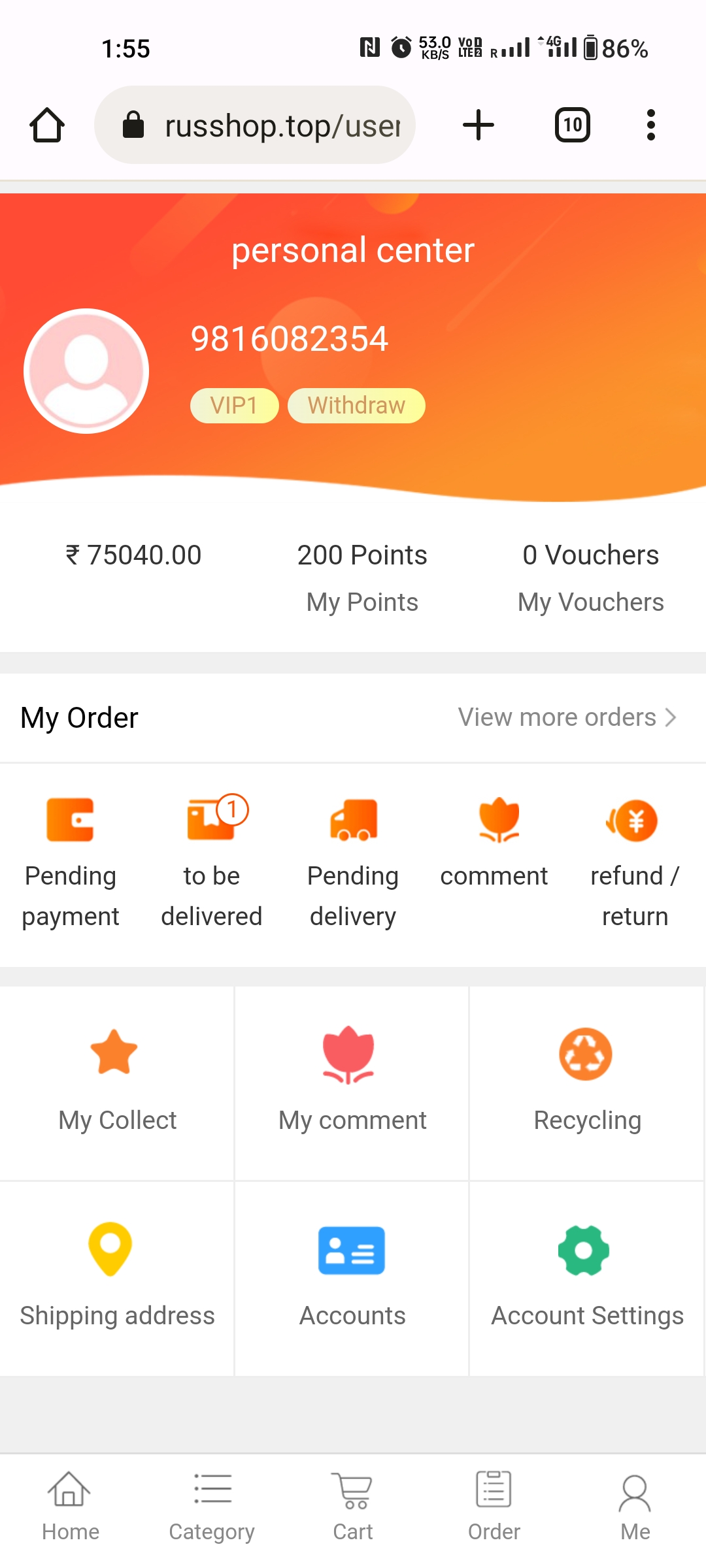The width and height of the screenshot is (706, 1568).
Task: Open Pending delivery orders
Action: click(353, 862)
